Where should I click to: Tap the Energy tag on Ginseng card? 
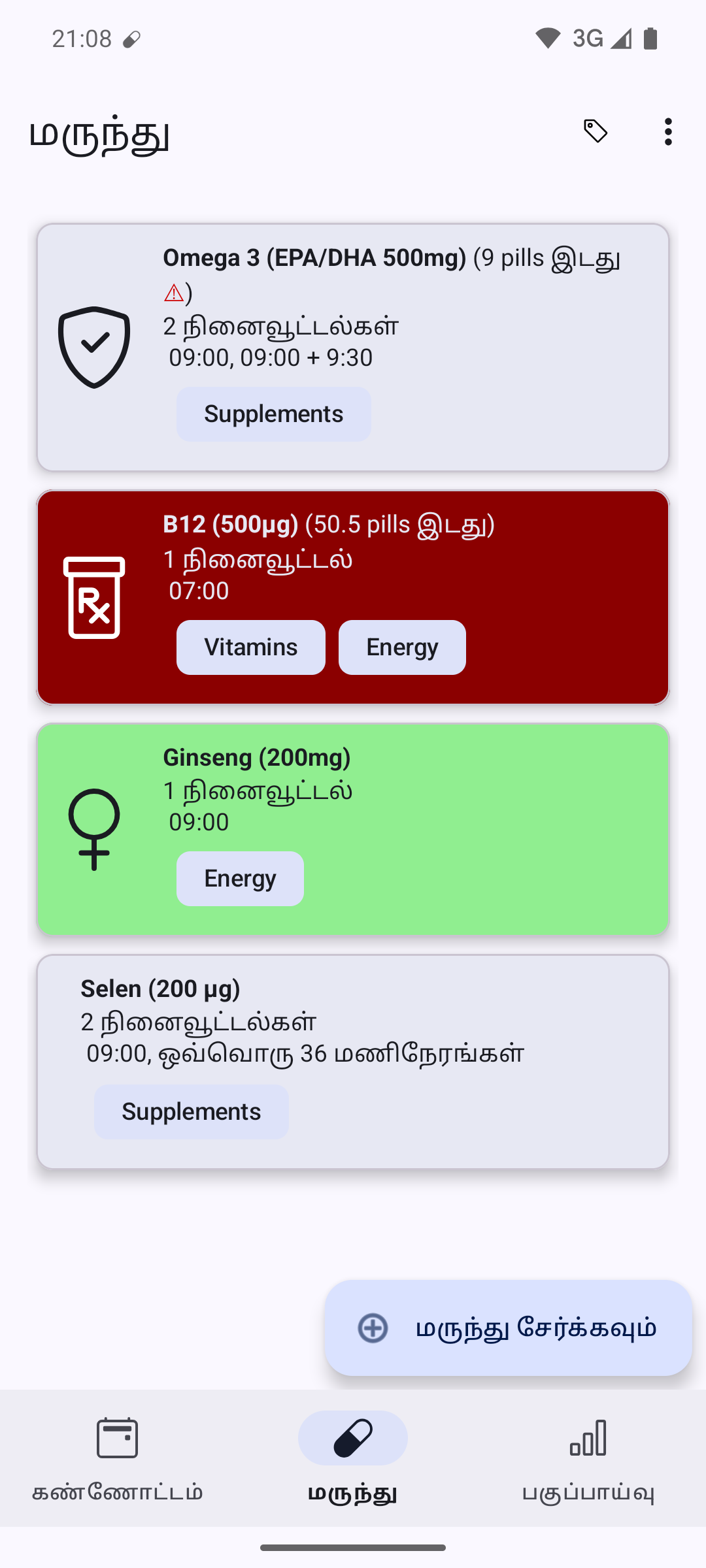(x=240, y=879)
